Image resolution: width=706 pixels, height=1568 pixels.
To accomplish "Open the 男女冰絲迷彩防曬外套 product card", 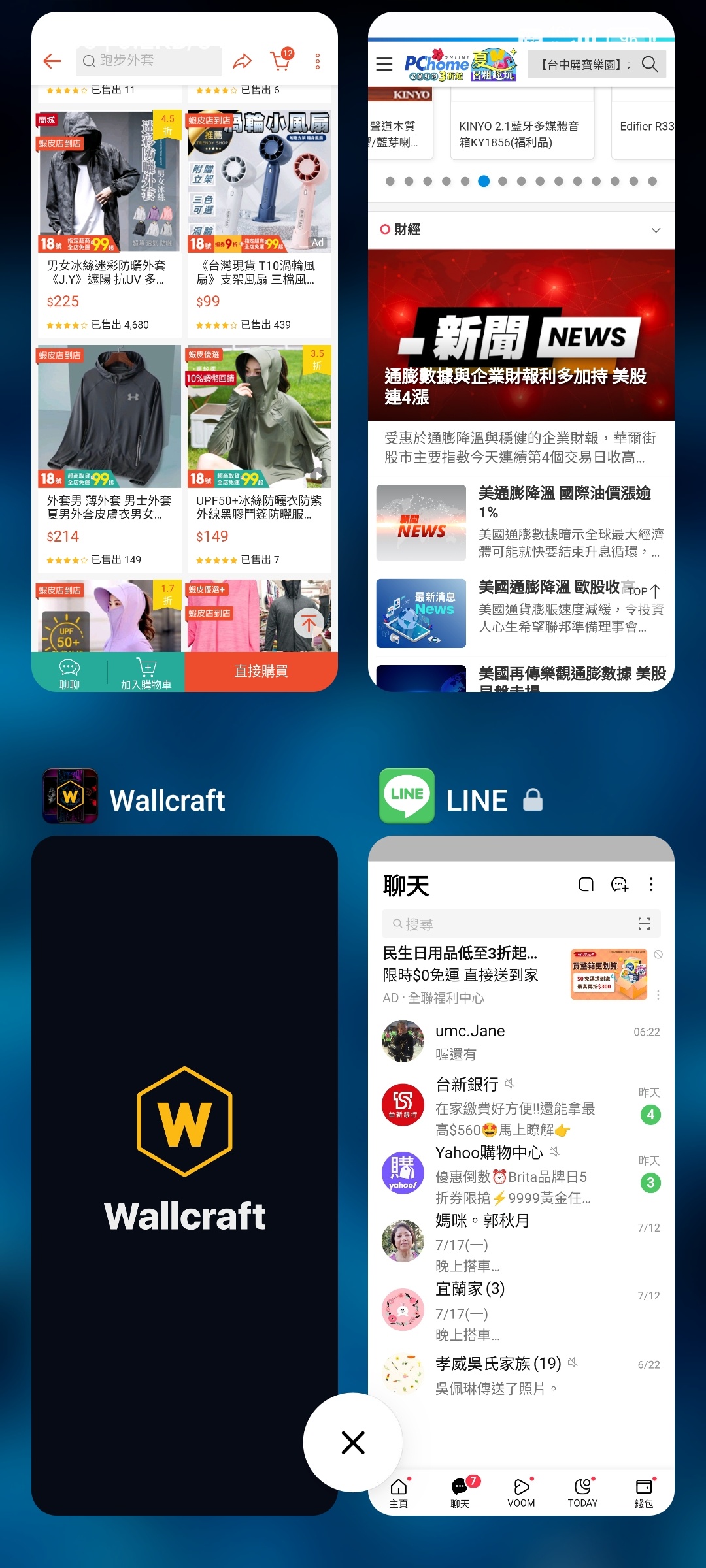I will pyautogui.click(x=109, y=222).
